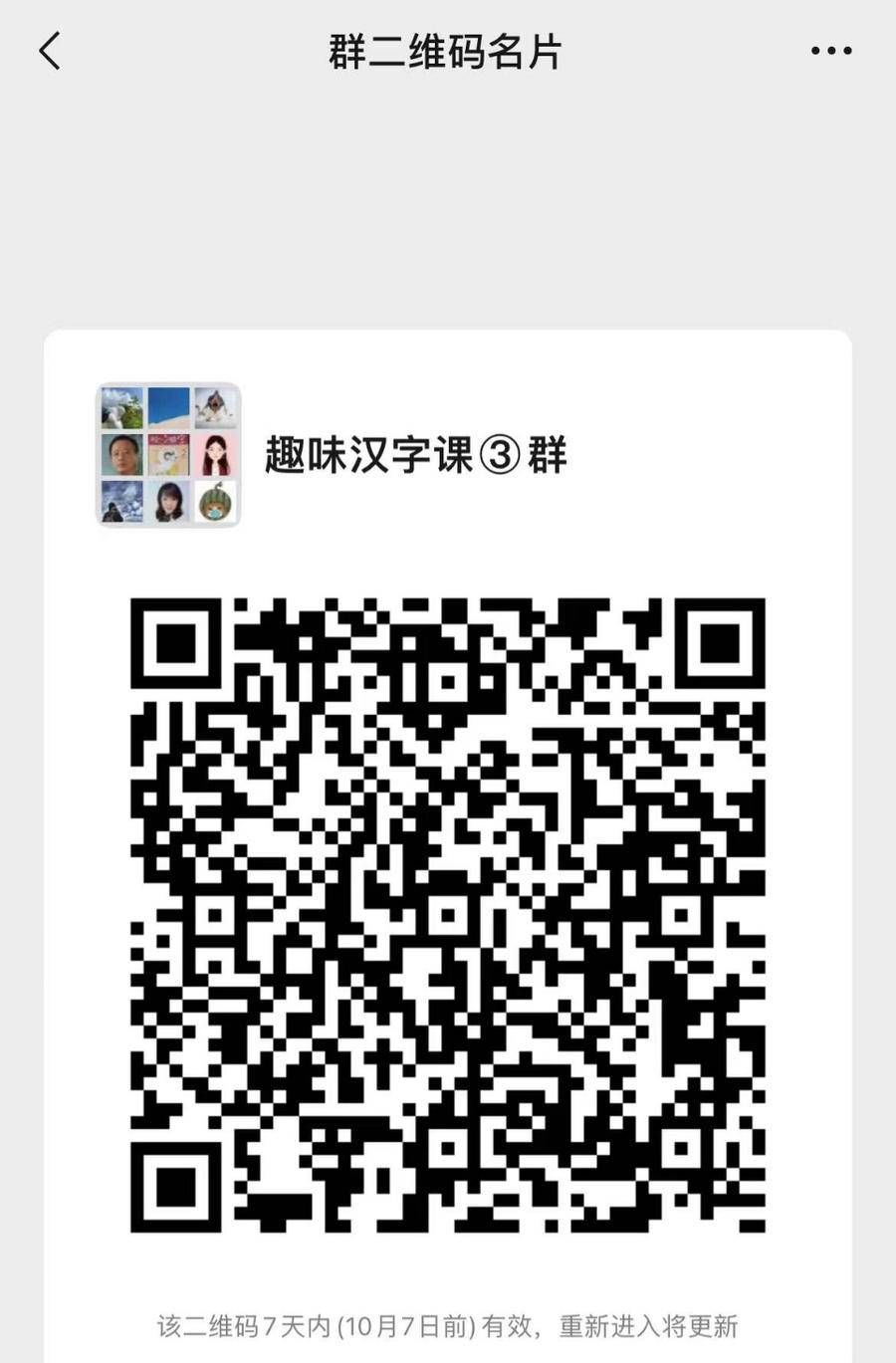Select the watermelon-mask avatar in the grid
Viewport: 896px width, 1363px height.
pos(215,501)
